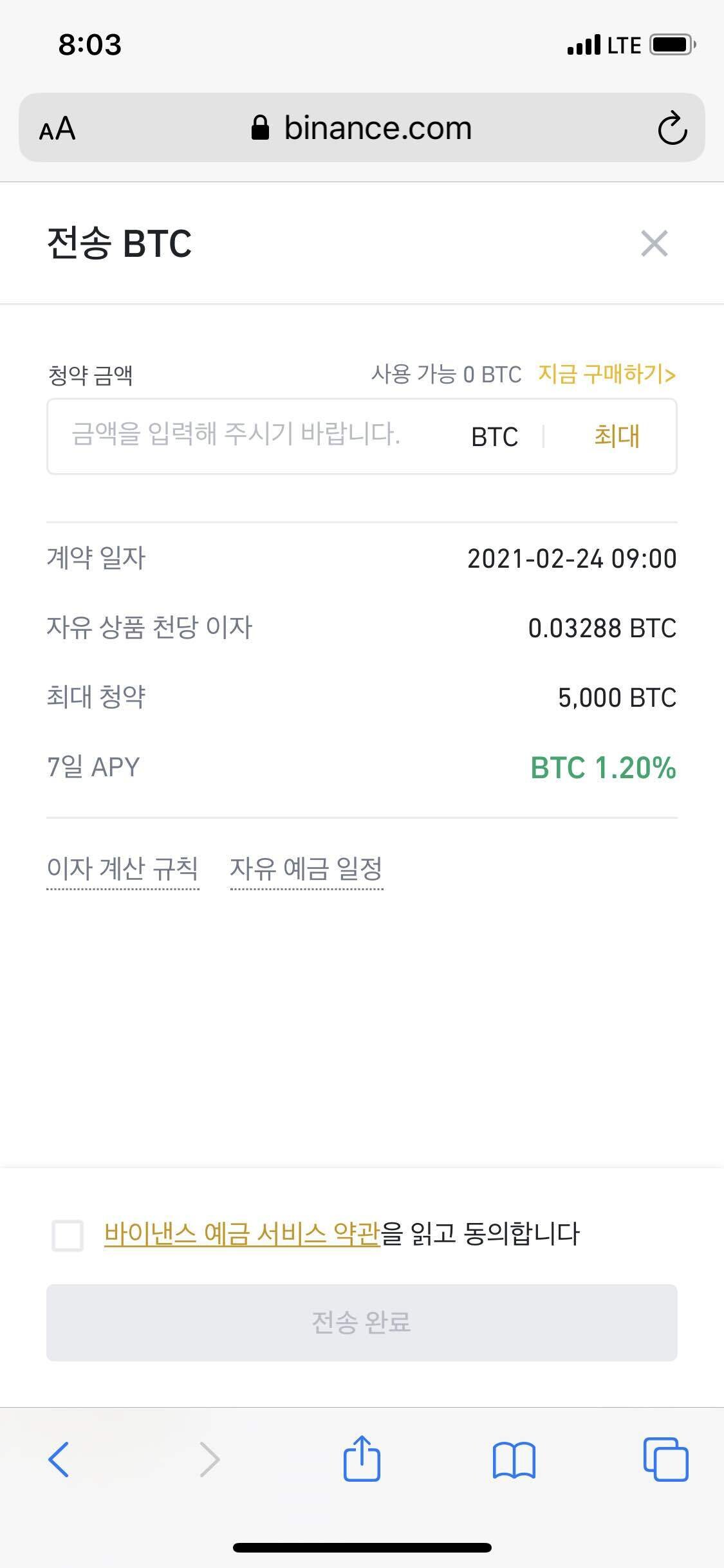Tap 최대 to enter maximum amount
The height and width of the screenshot is (1568, 724).
(616, 436)
